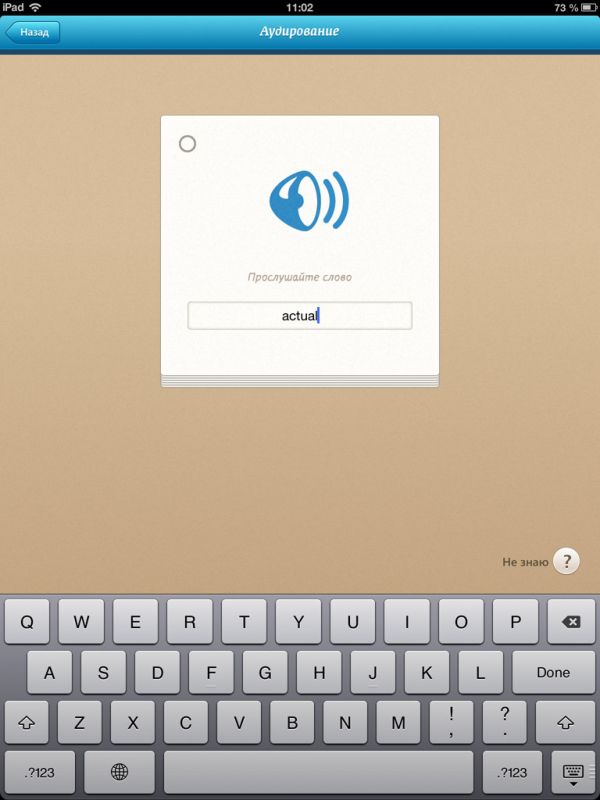600x800 pixels.
Task: Delete a letter with the backspace key
Action: 571,622
